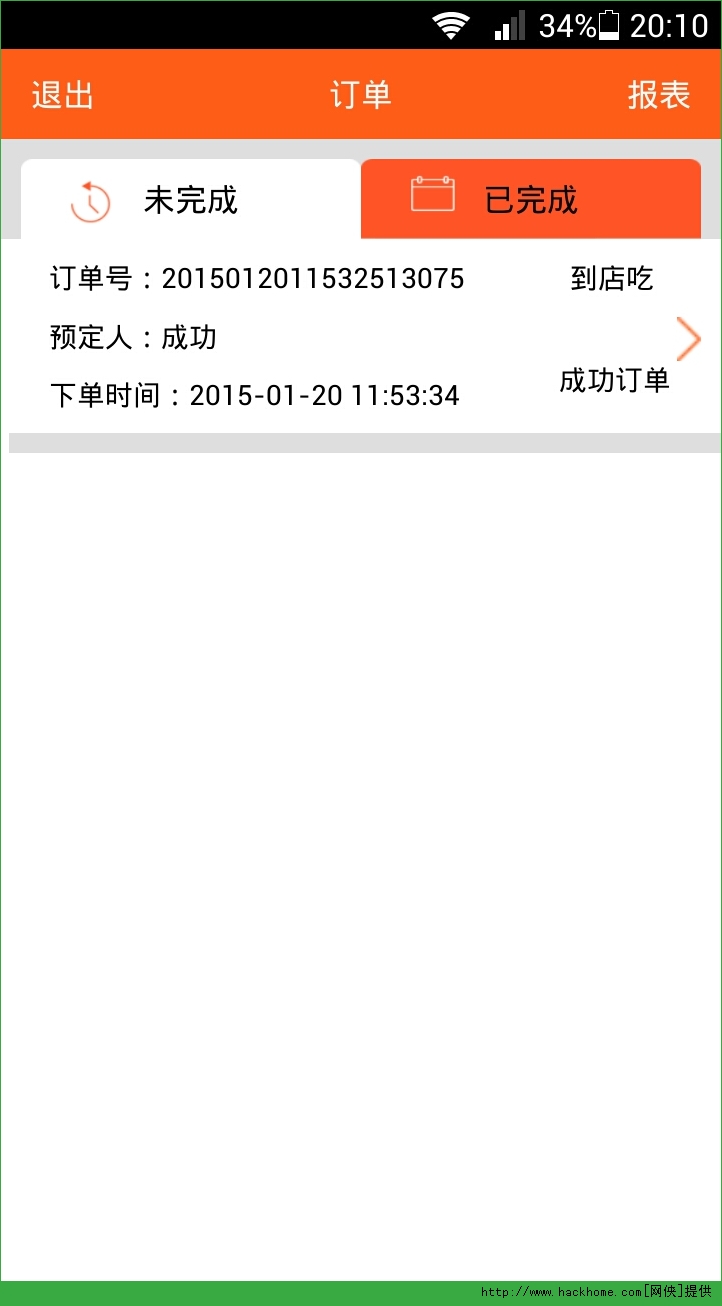Screen dimensions: 722x1306
Task: Switch to the 已完成 tab
Action: point(530,200)
